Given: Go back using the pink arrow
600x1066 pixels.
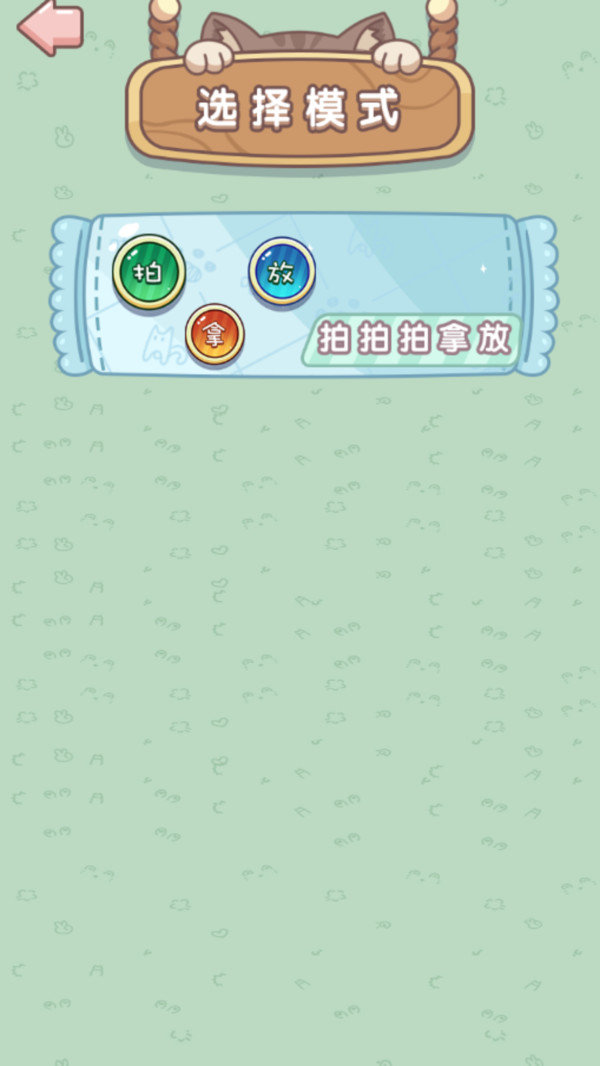Looking at the screenshot, I should click(x=50, y=27).
